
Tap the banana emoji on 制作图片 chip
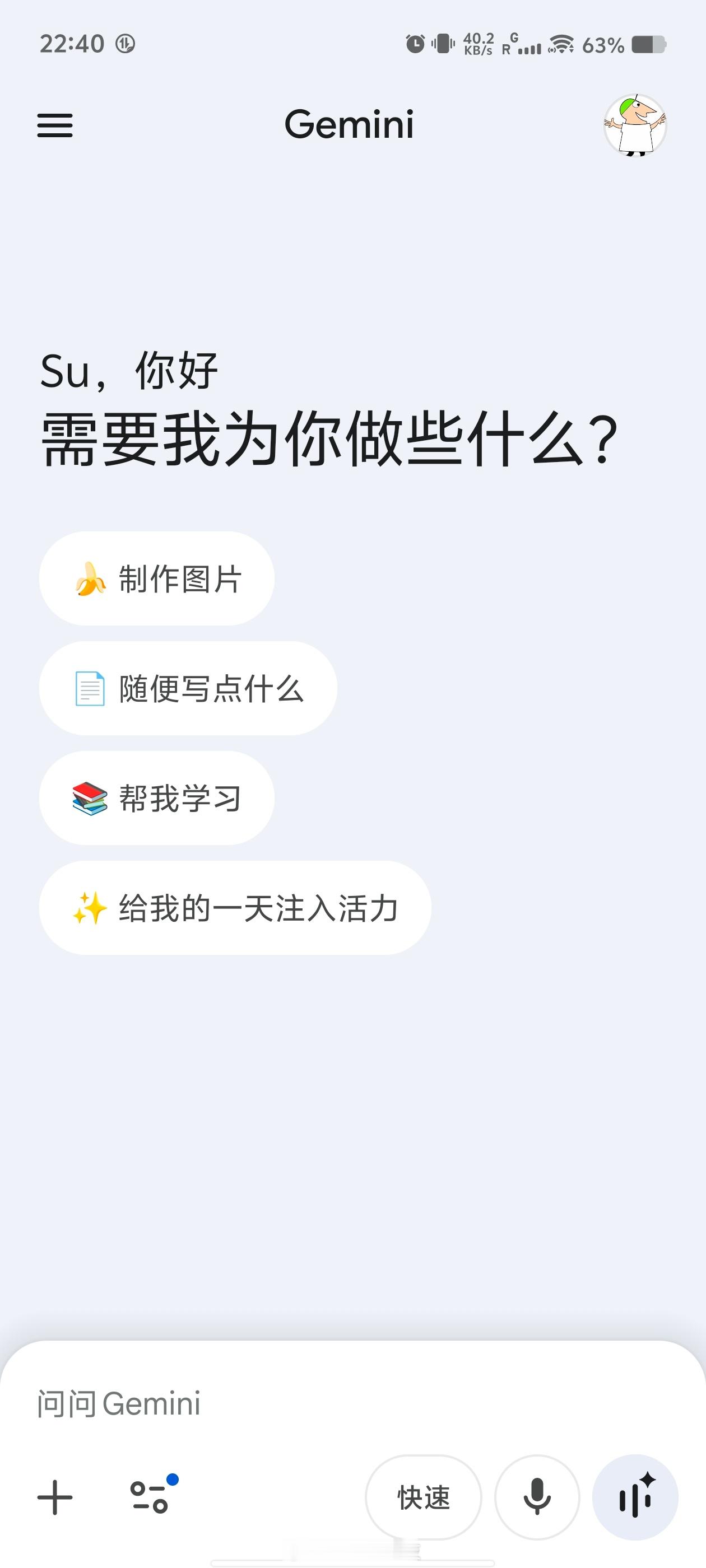click(x=89, y=578)
